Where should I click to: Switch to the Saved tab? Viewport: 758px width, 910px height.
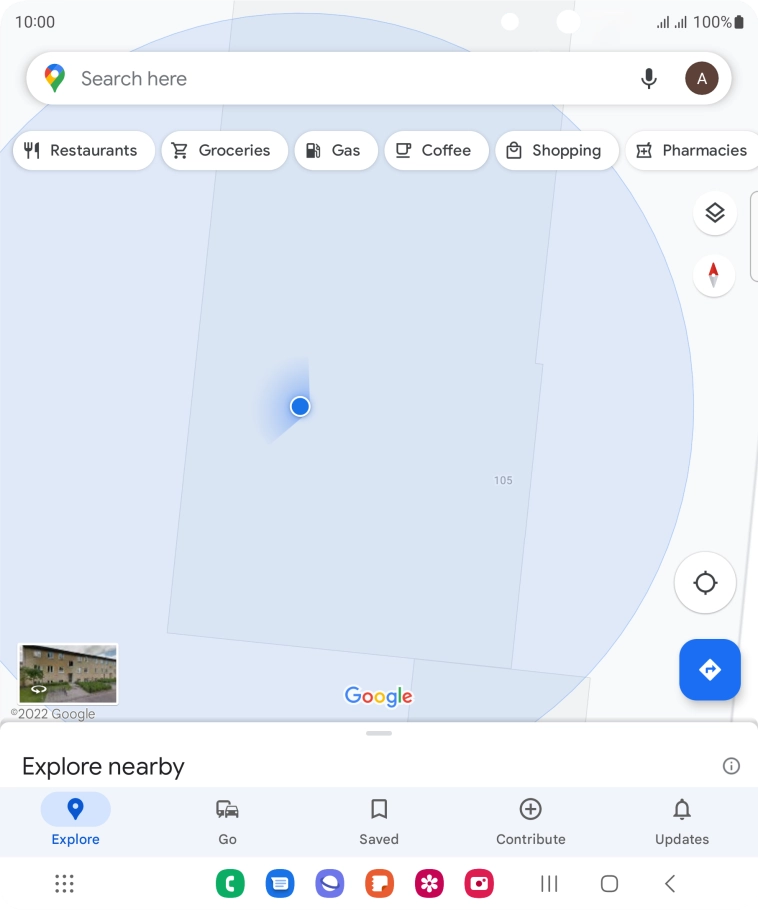379,822
